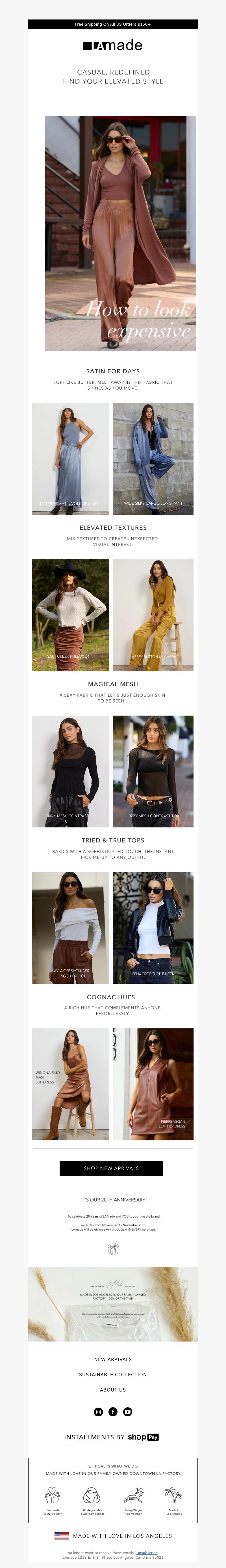This screenshot has width=226, height=1568.
Task: Tap the How to look expensive banner
Action: pos(121,233)
